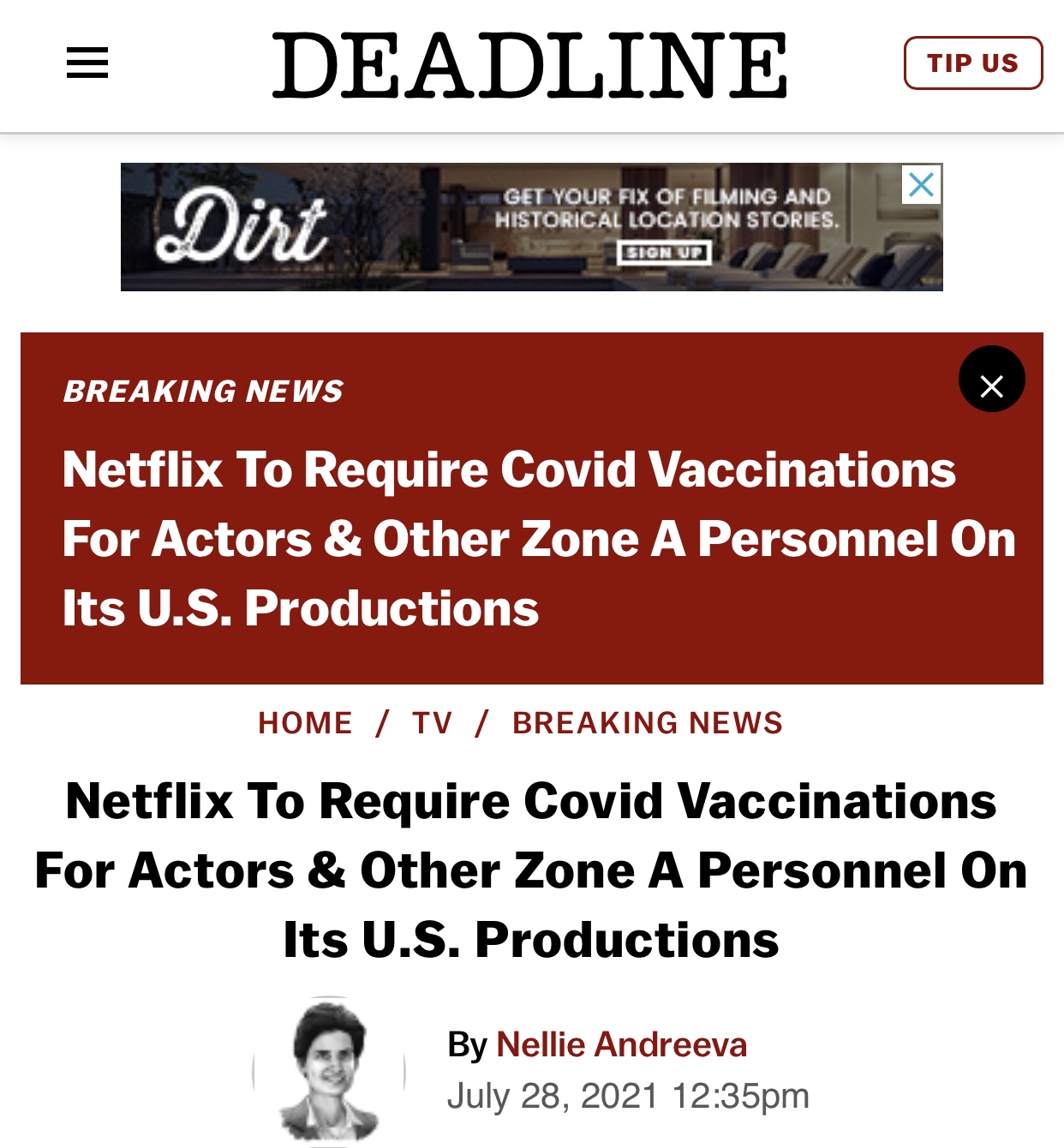
Task: Close the Dirt advertisement
Action: (x=921, y=184)
